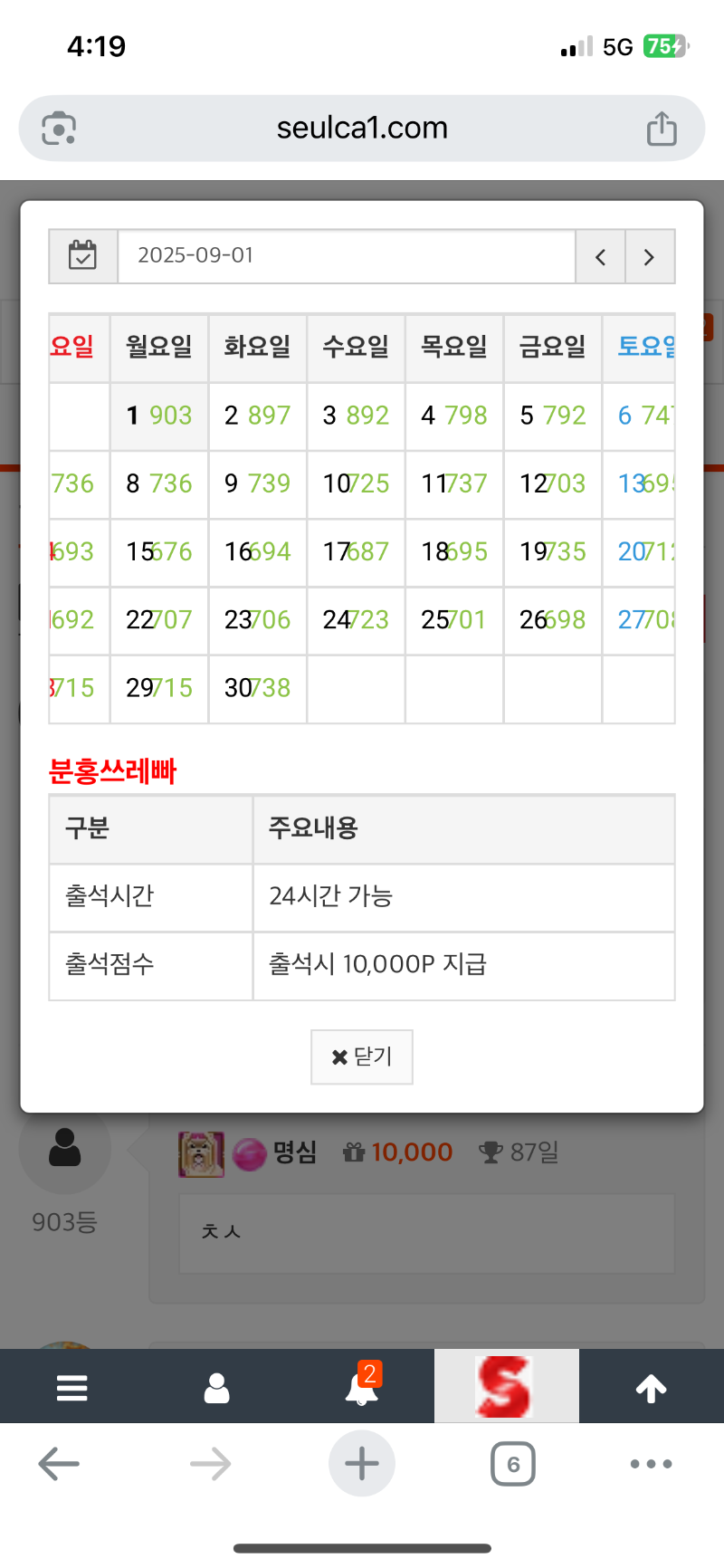The width and height of the screenshot is (724, 1568).
Task: Open the notifications bell with 2 badge
Action: pos(362,1387)
